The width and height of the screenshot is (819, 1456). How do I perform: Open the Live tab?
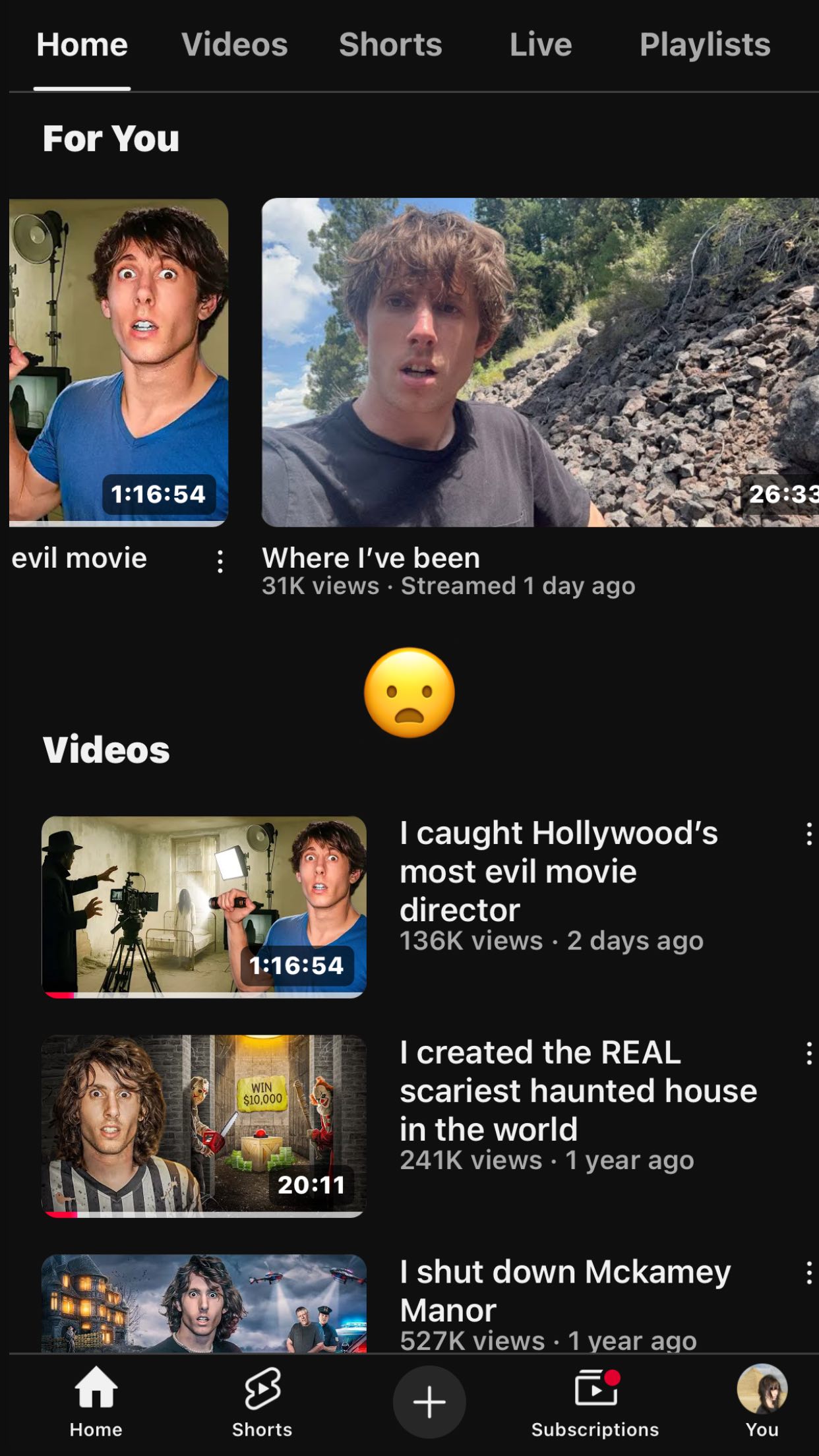pos(540,45)
